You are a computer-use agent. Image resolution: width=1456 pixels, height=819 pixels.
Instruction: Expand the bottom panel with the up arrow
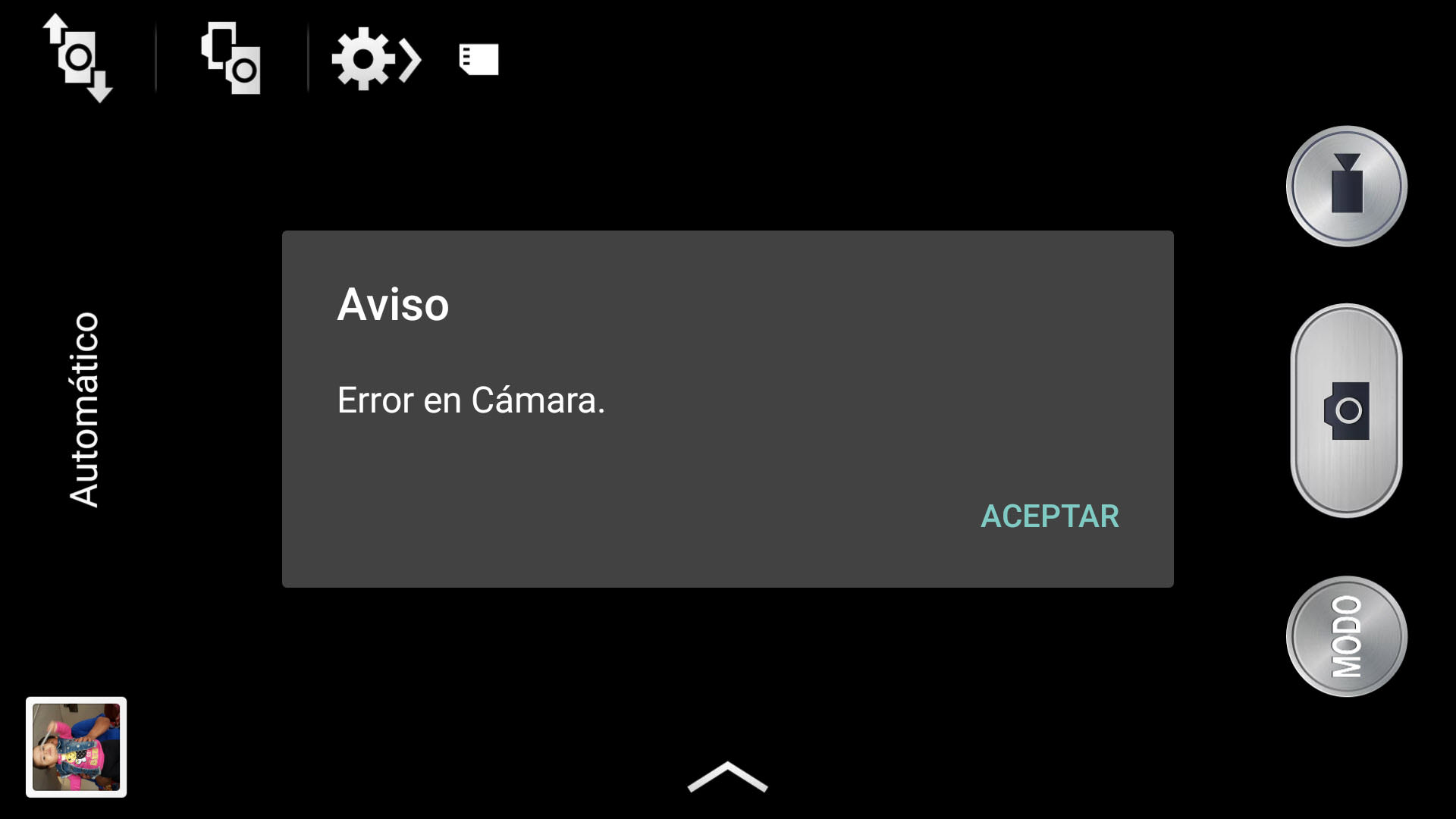click(x=727, y=777)
